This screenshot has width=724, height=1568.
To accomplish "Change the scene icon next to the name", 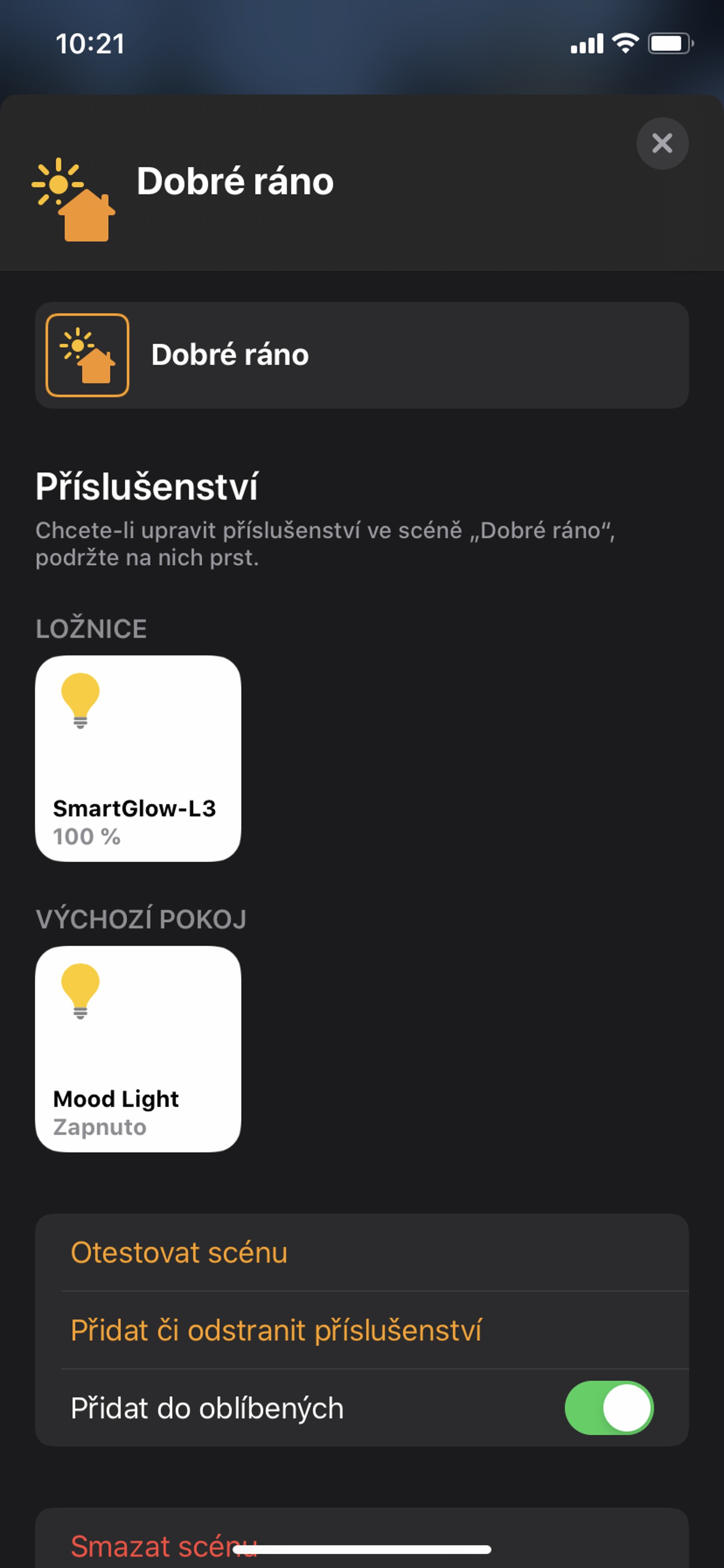I will pyautogui.click(x=87, y=355).
